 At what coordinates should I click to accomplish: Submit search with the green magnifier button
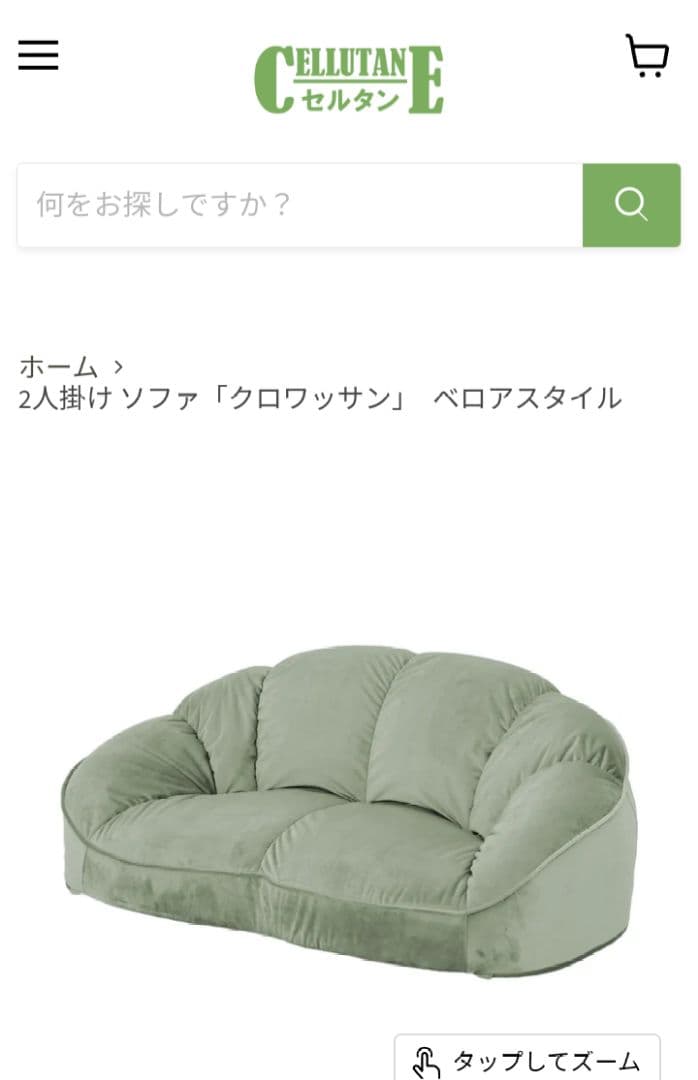point(631,205)
